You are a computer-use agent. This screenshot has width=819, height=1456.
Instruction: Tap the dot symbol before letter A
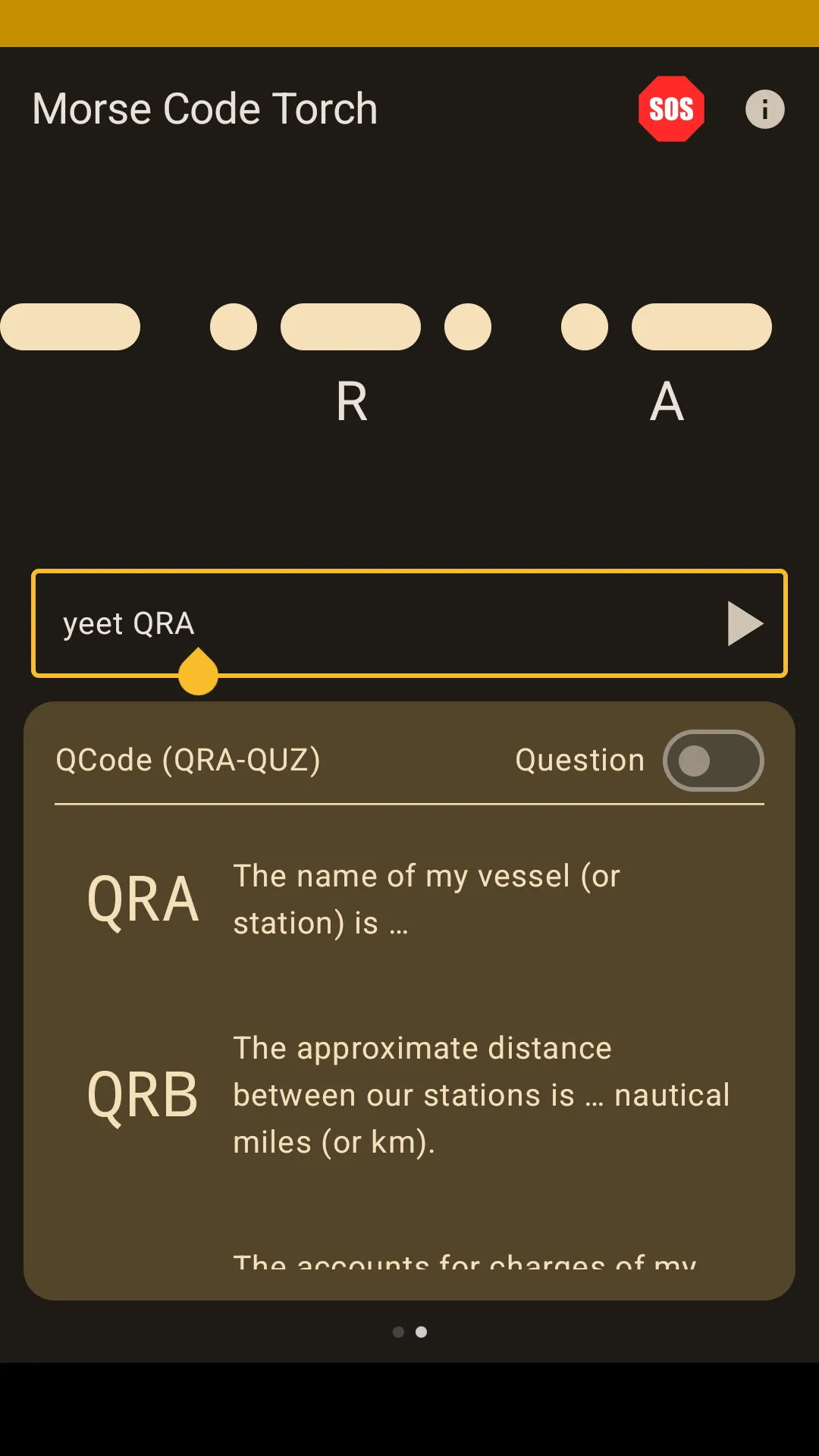pyautogui.click(x=584, y=327)
